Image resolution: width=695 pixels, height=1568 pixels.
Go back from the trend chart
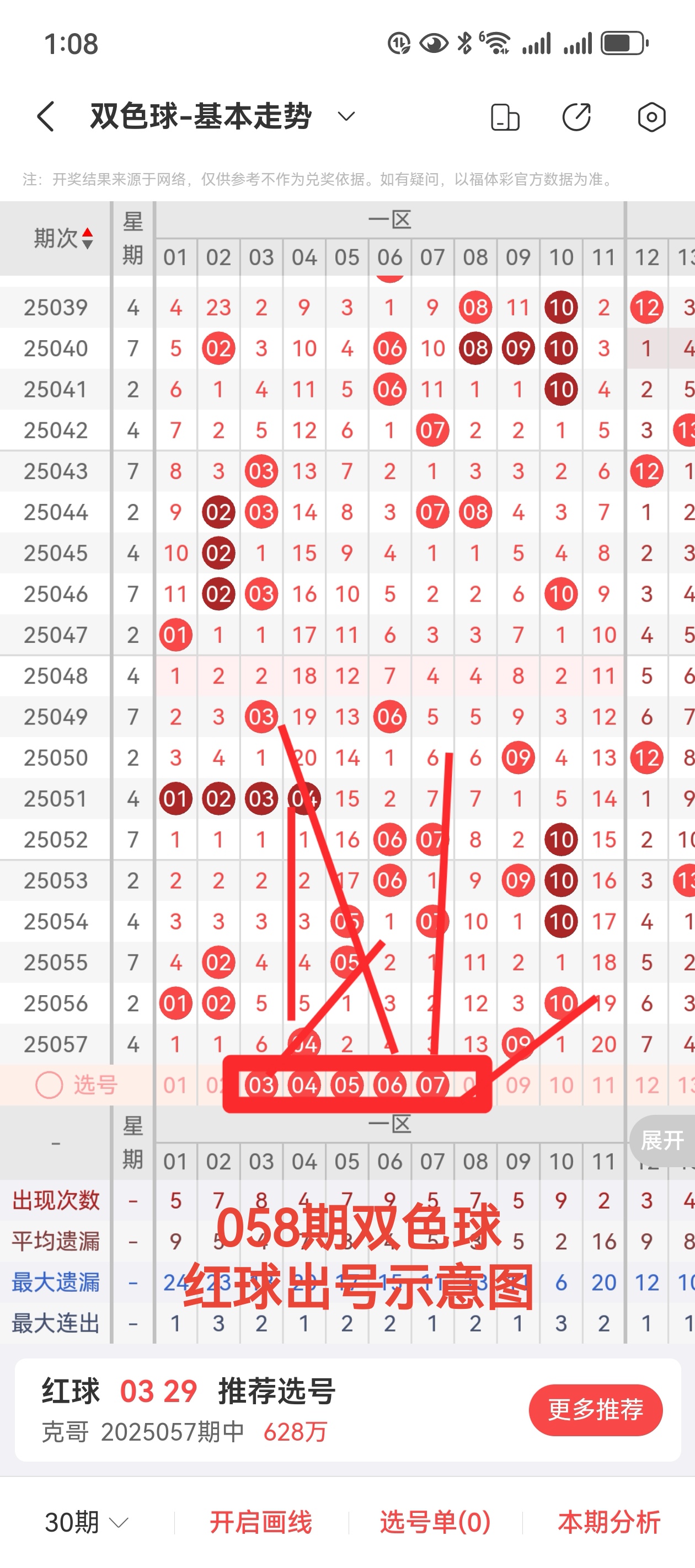click(46, 116)
